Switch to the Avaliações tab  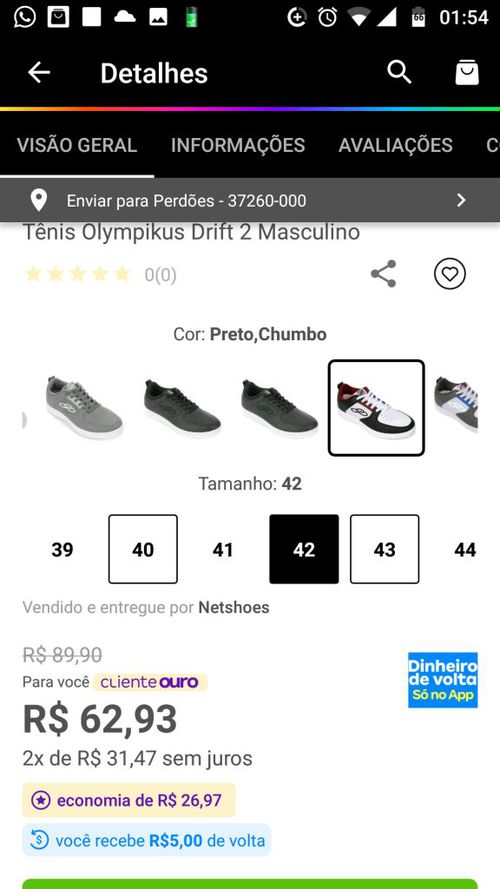(x=396, y=145)
